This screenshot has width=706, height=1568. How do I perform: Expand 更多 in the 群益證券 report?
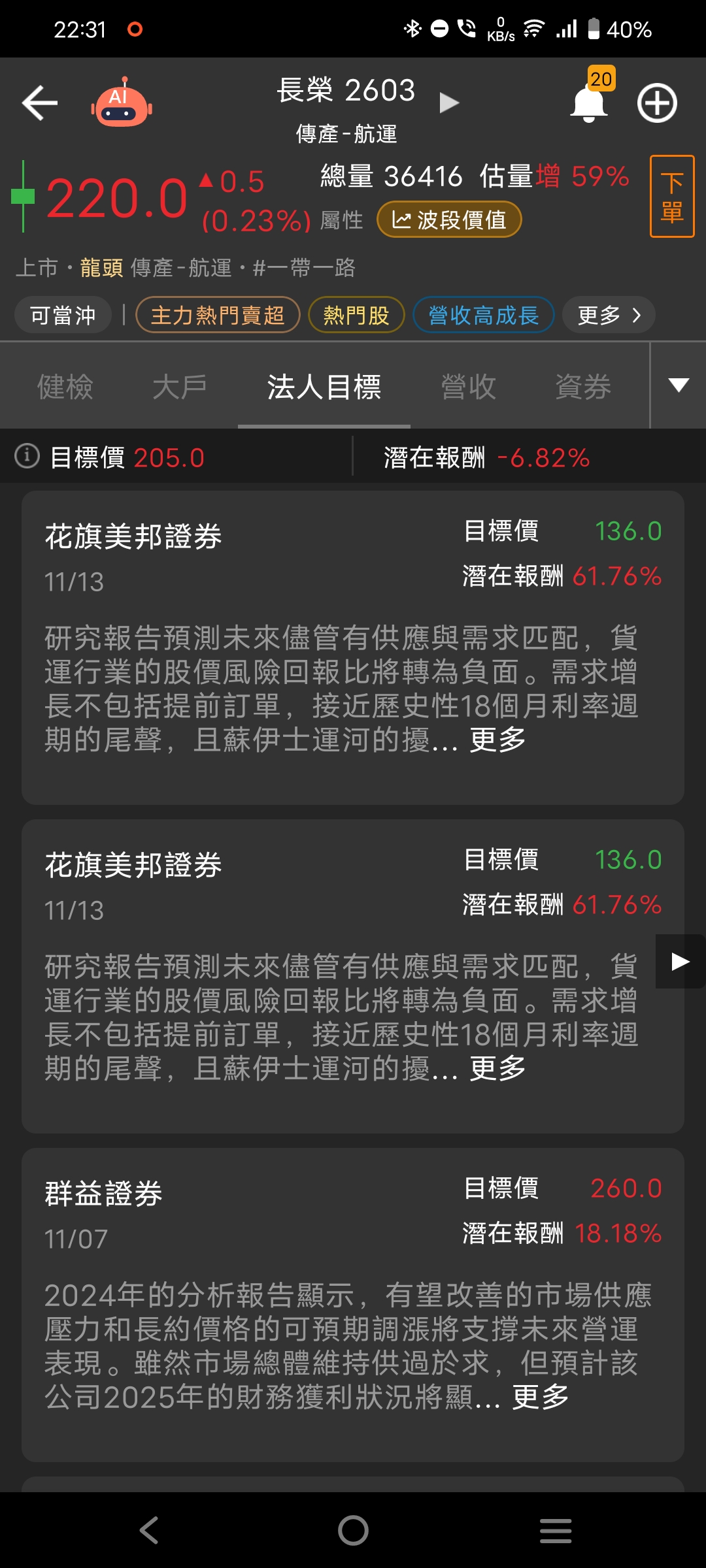[540, 1397]
